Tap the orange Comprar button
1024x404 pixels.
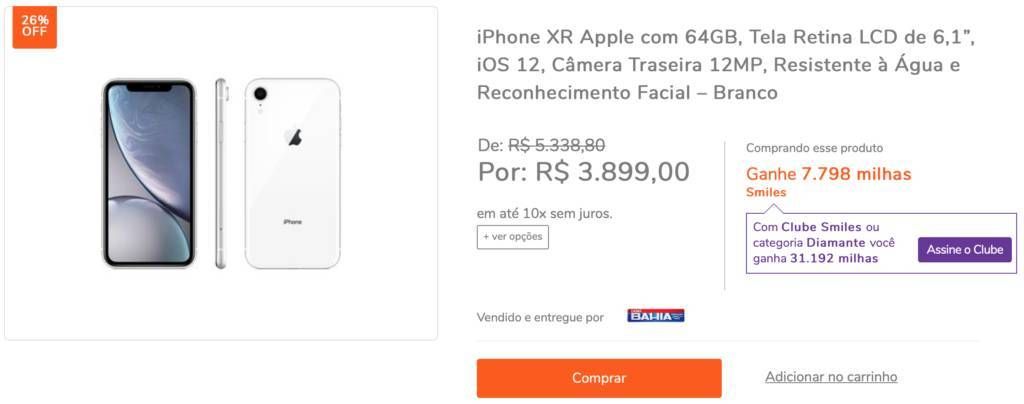[x=598, y=378]
